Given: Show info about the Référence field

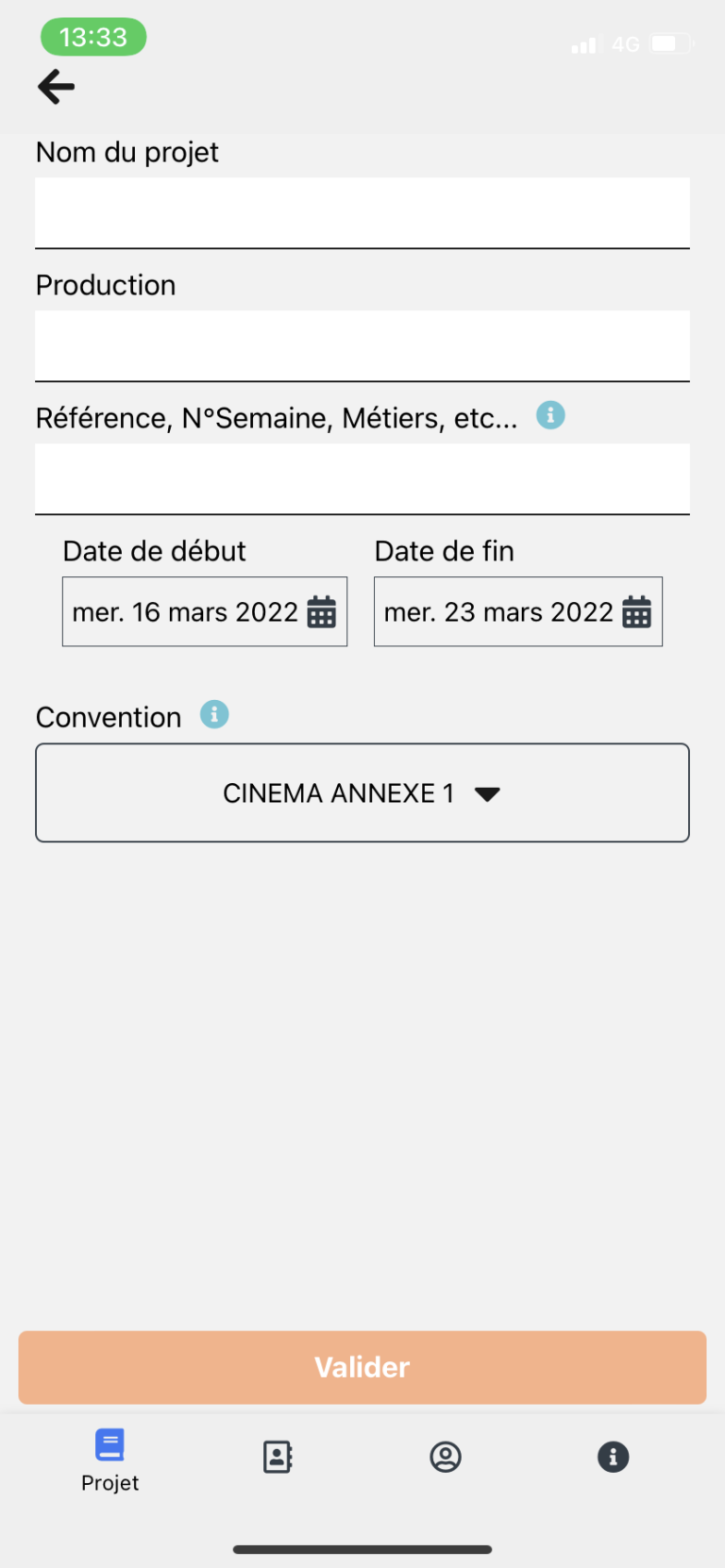Looking at the screenshot, I should (x=550, y=415).
